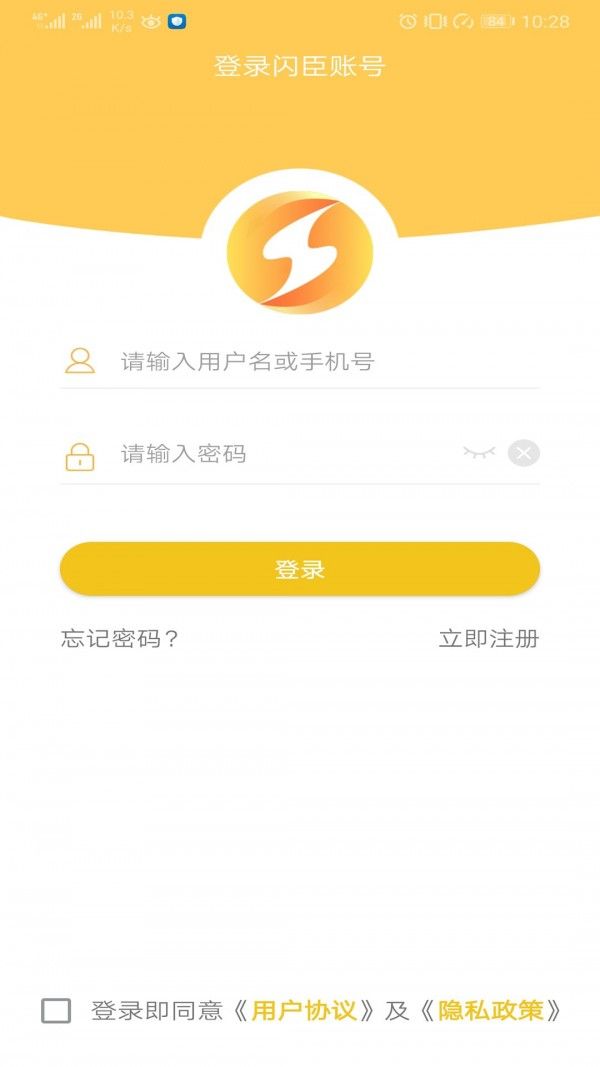
Task: Toggle password visibility eye icon
Action: [479, 453]
